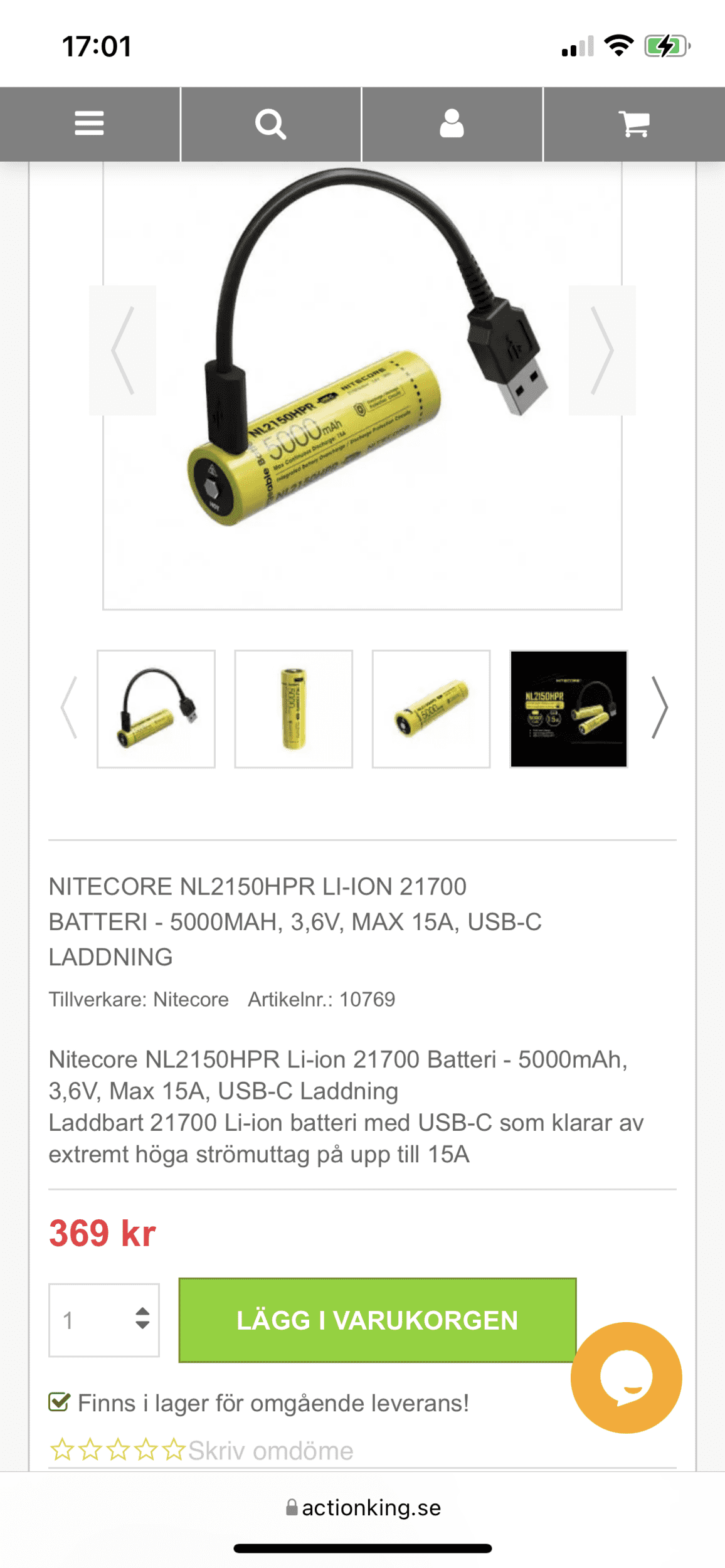725x1568 pixels.
Task: Open the search magnifier
Action: click(x=271, y=124)
